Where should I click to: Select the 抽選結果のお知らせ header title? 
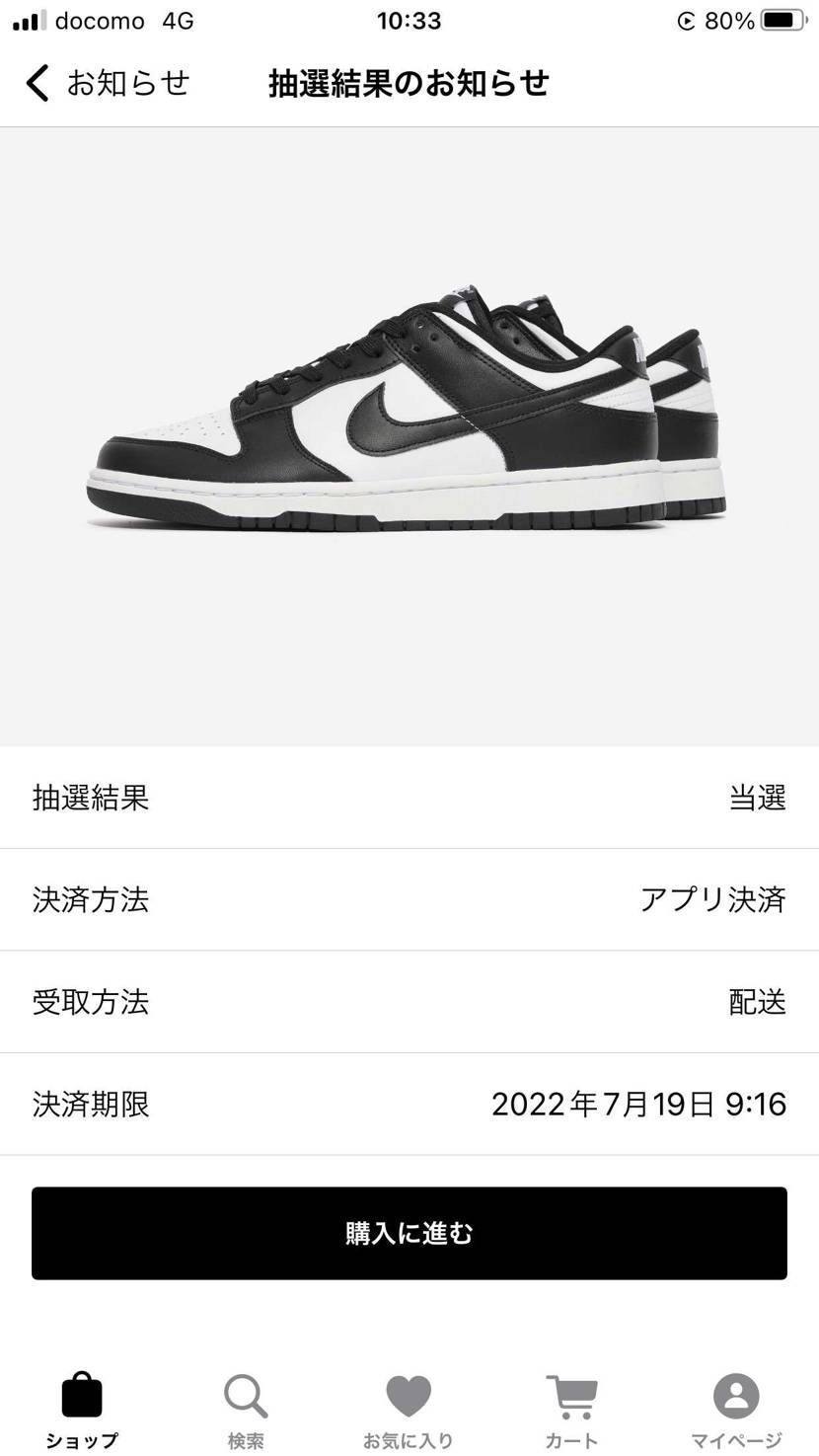coord(409,84)
